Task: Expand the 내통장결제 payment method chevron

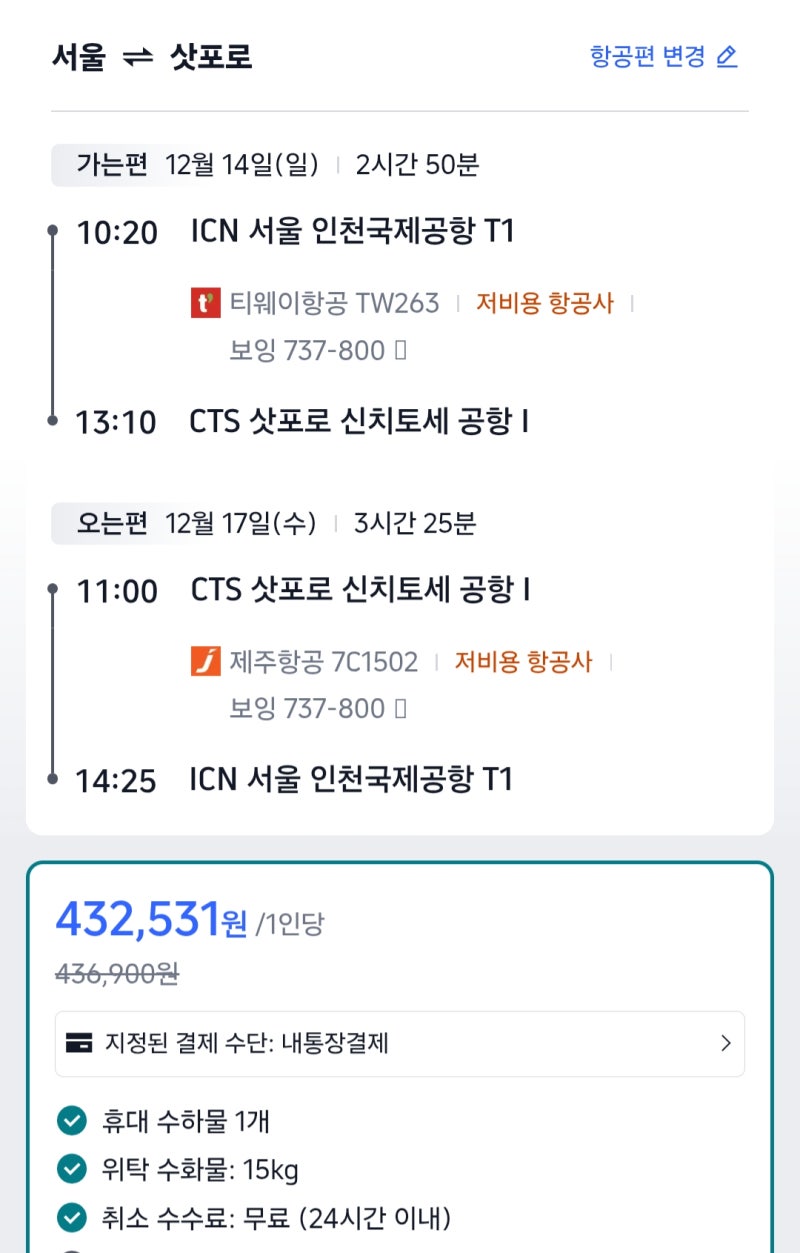Action: (x=727, y=1043)
